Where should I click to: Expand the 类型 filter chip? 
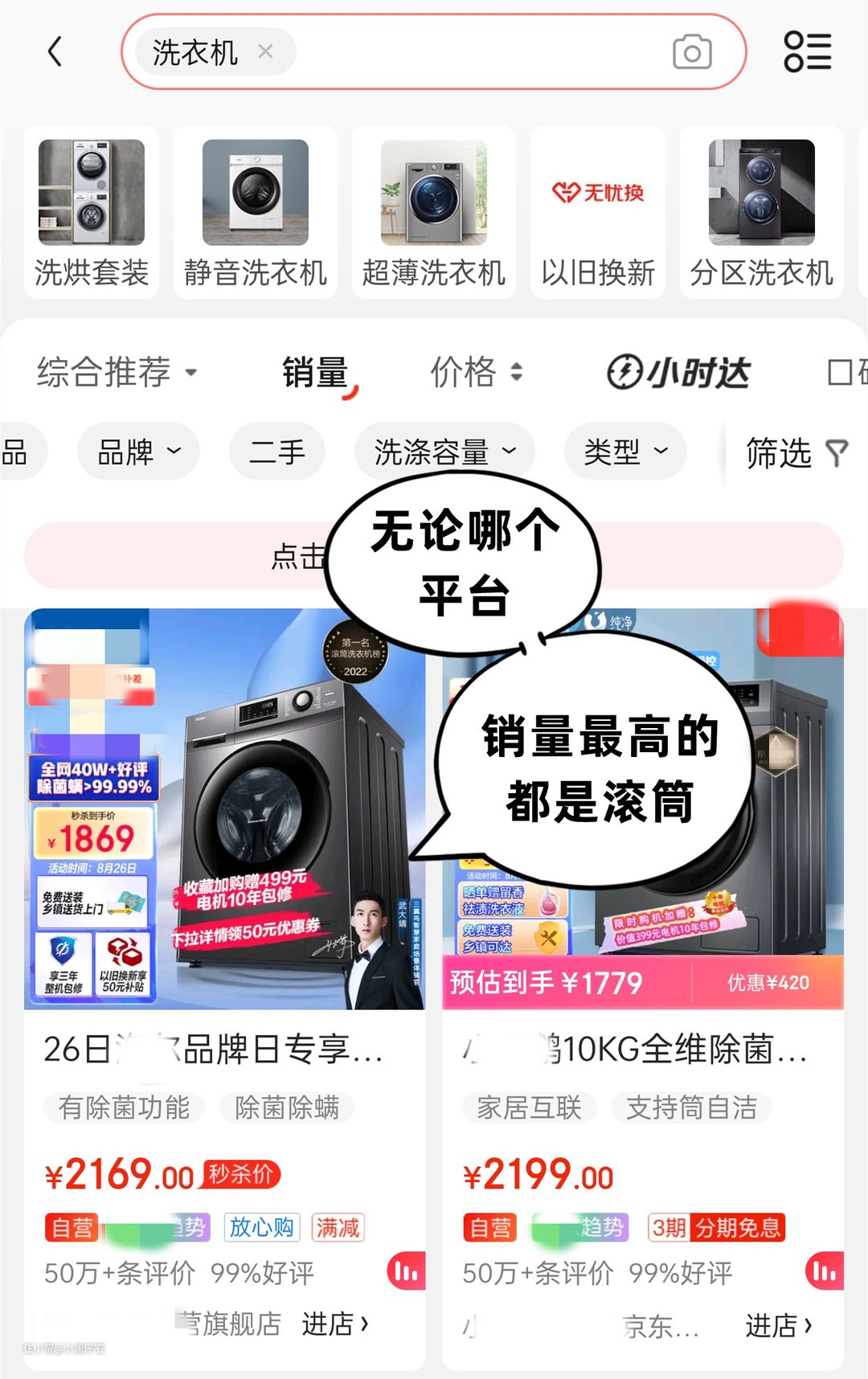coord(625,452)
